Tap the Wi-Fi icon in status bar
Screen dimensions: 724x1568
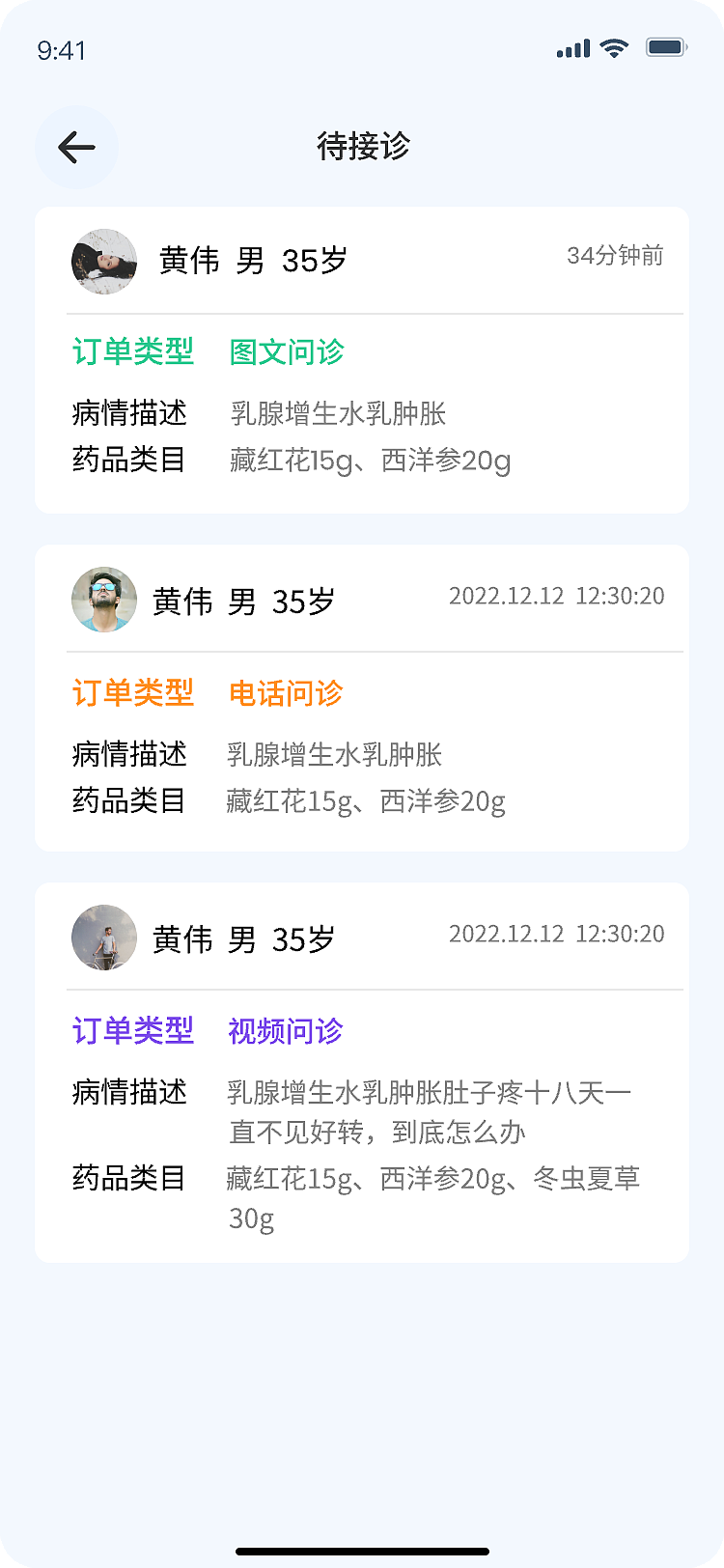tap(611, 46)
